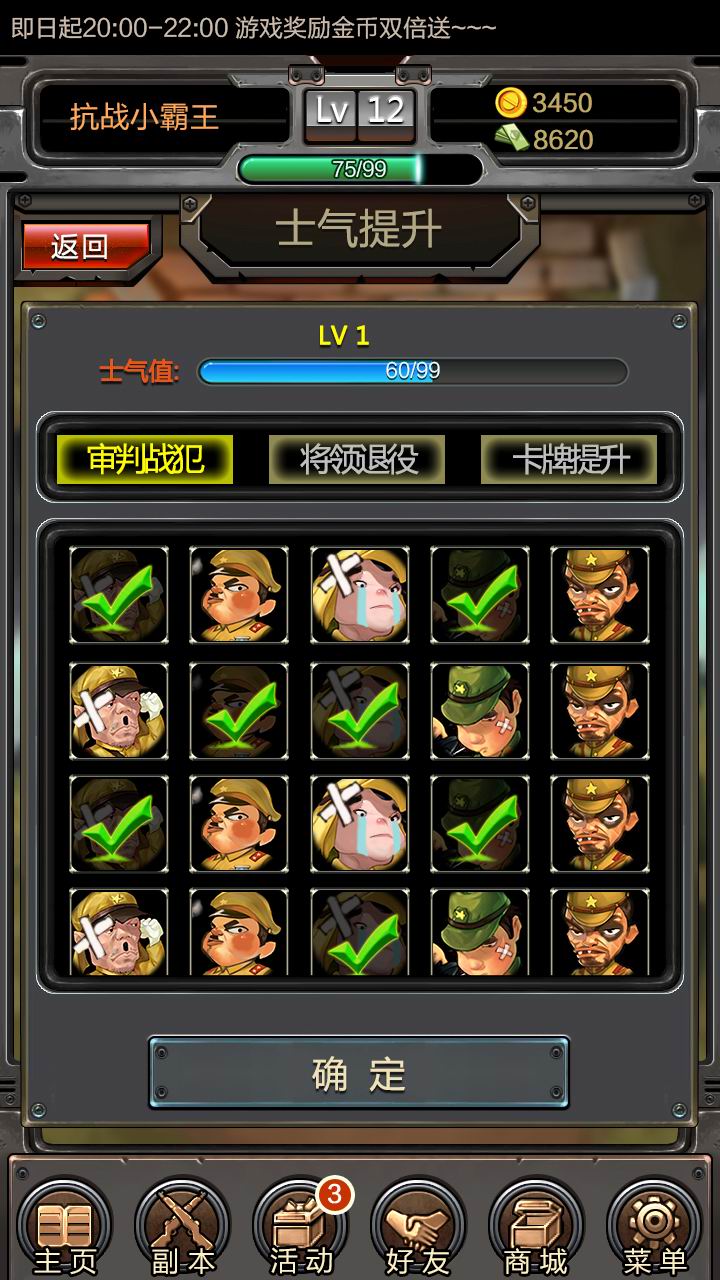Switch to the 将领退役 tab
This screenshot has height=1280, width=720.
[358, 459]
